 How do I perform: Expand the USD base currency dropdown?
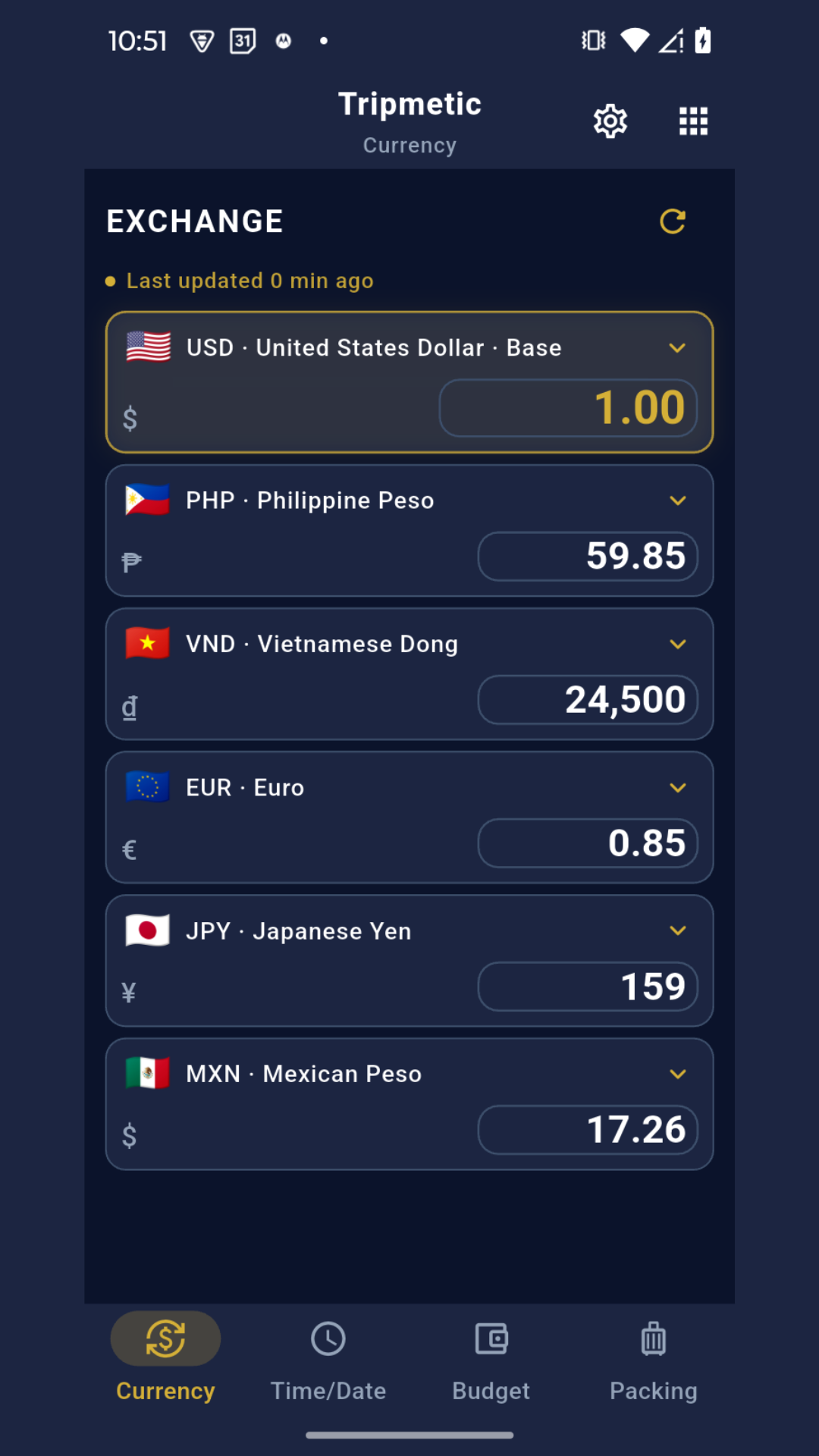677,348
